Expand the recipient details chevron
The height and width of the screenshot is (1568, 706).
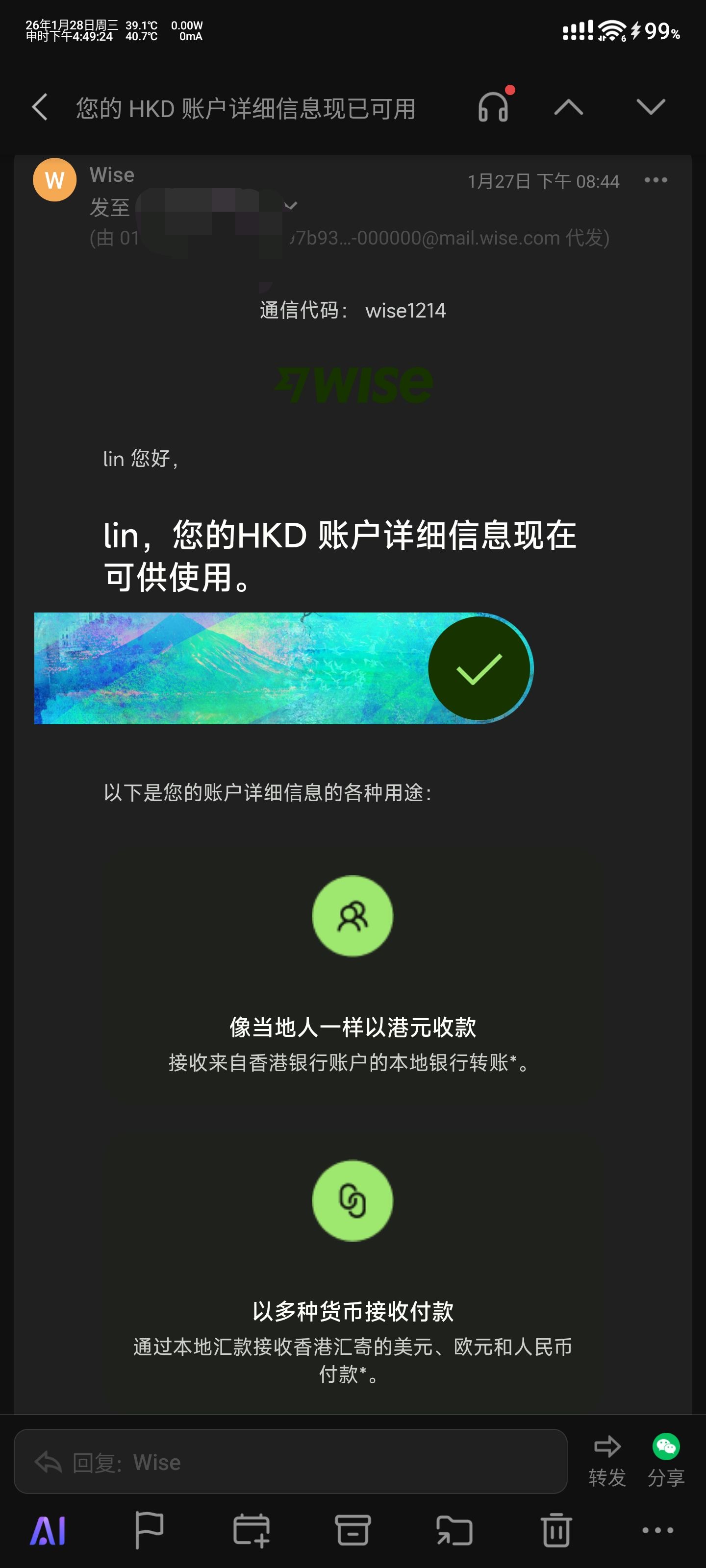(291, 206)
